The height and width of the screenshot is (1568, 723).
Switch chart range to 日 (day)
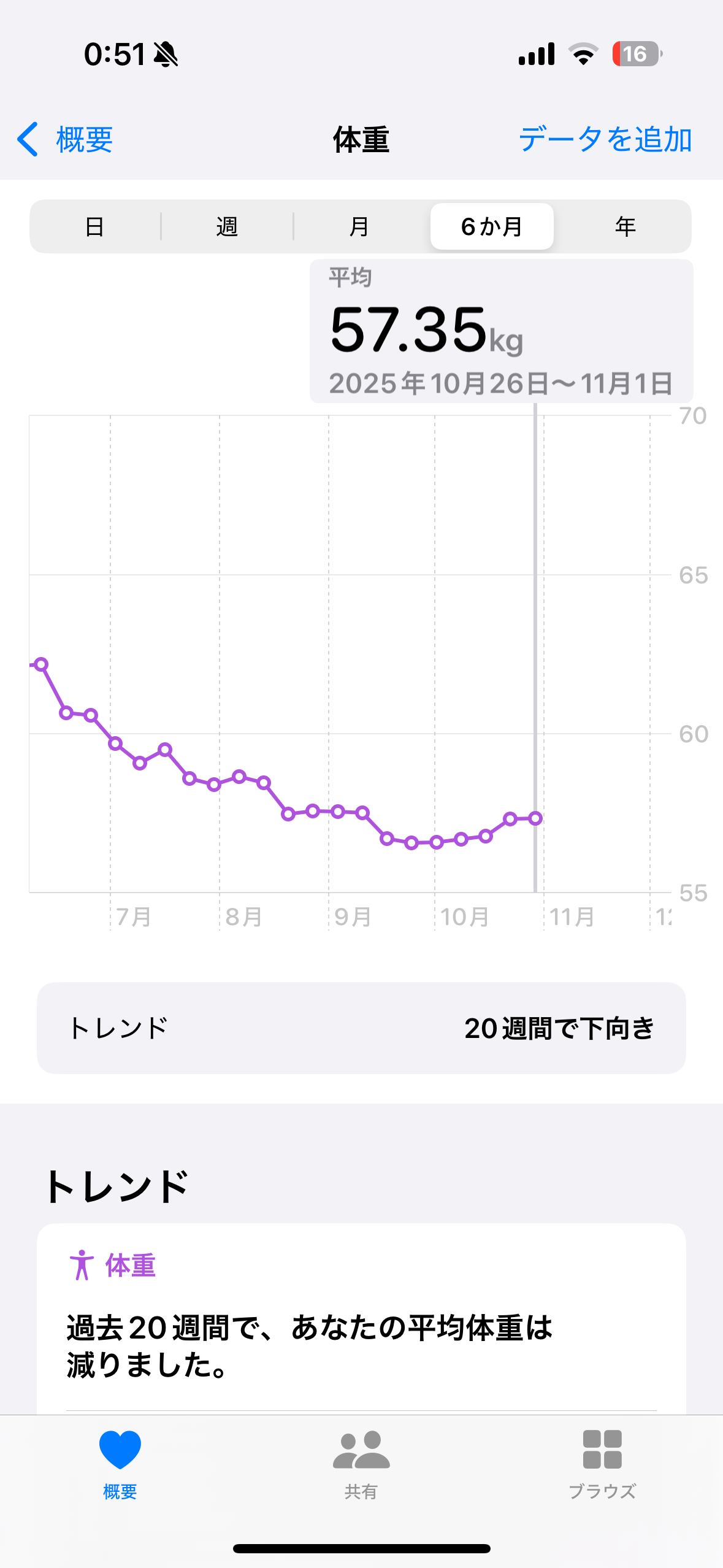[94, 226]
